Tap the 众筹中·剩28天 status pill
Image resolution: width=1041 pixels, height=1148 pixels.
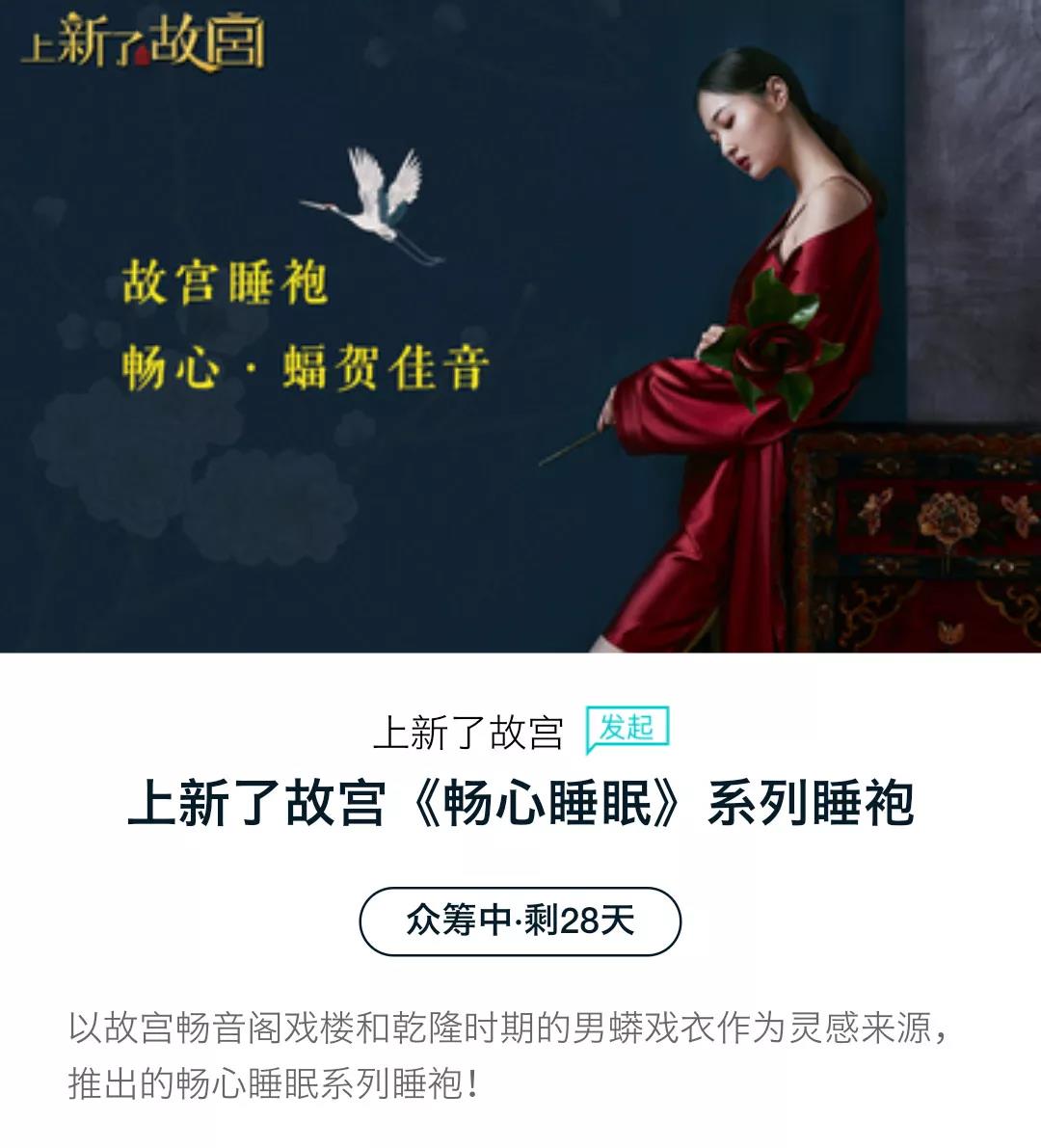(520, 921)
